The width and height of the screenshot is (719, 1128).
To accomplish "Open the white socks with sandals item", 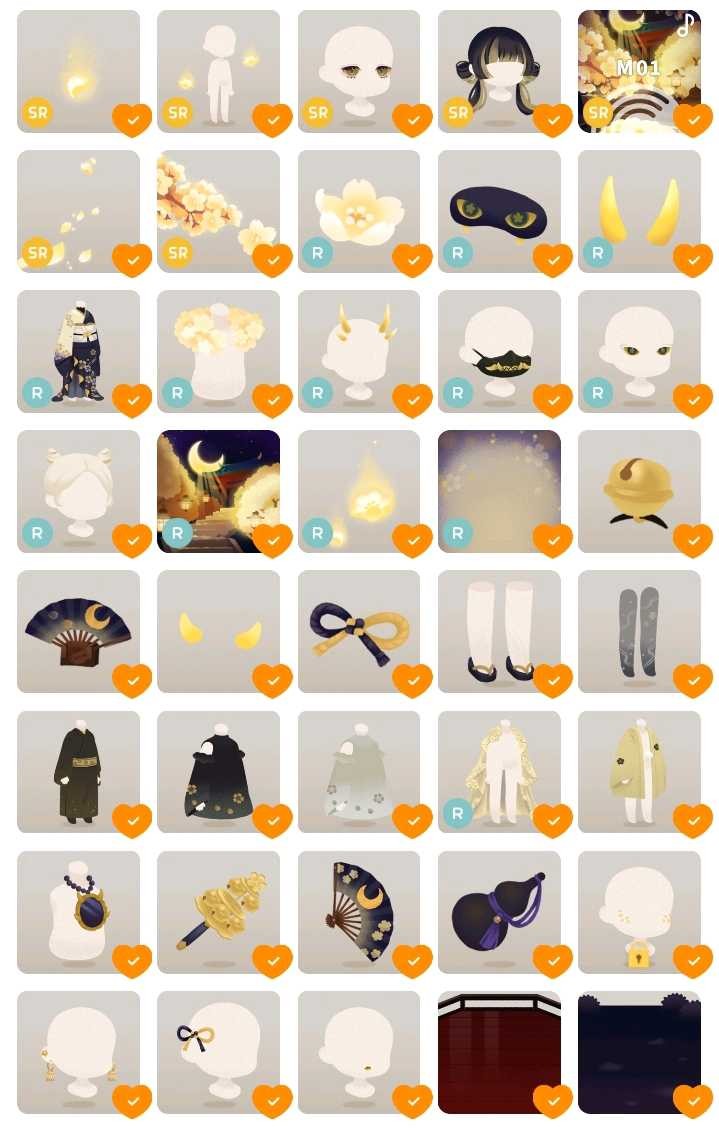I will (498, 631).
